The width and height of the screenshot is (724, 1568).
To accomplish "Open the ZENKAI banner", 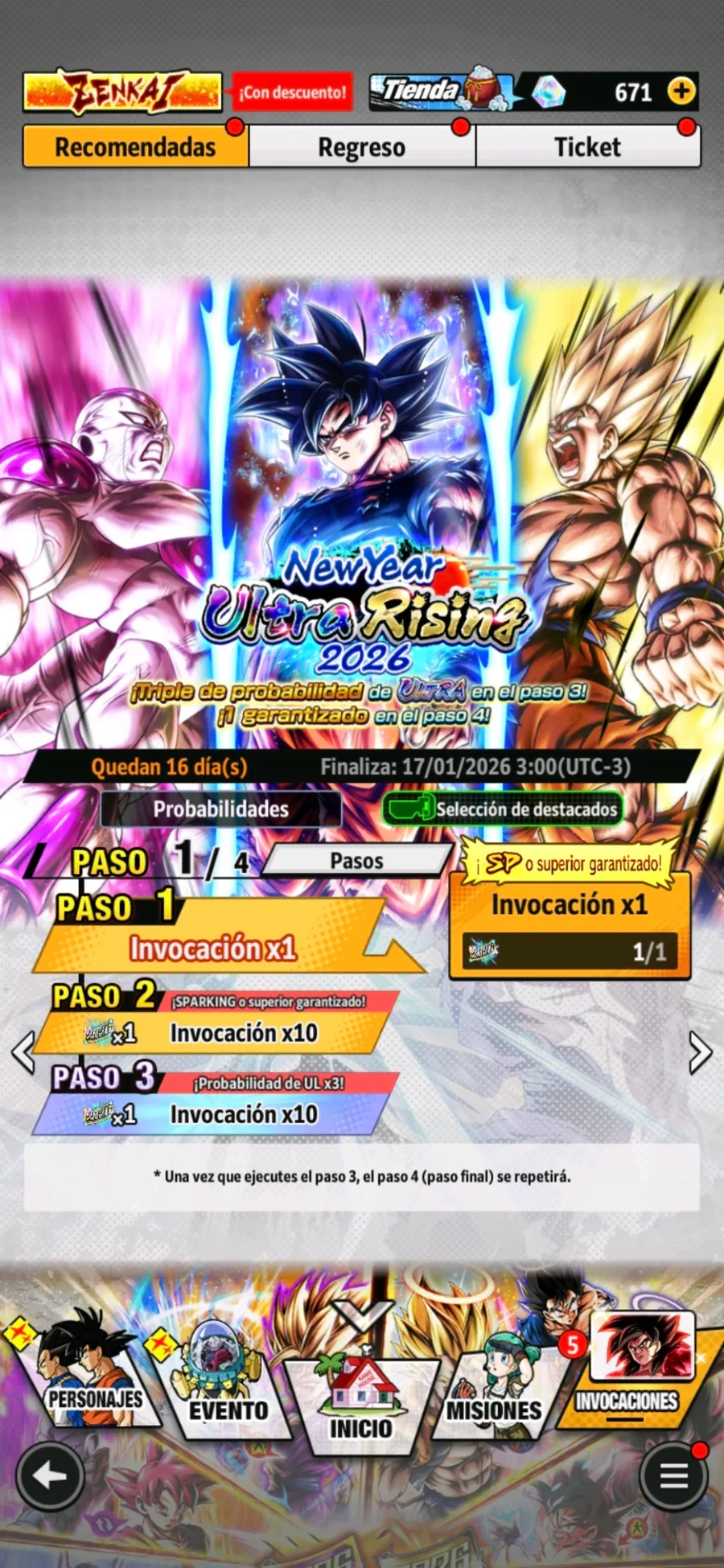I will [x=122, y=92].
